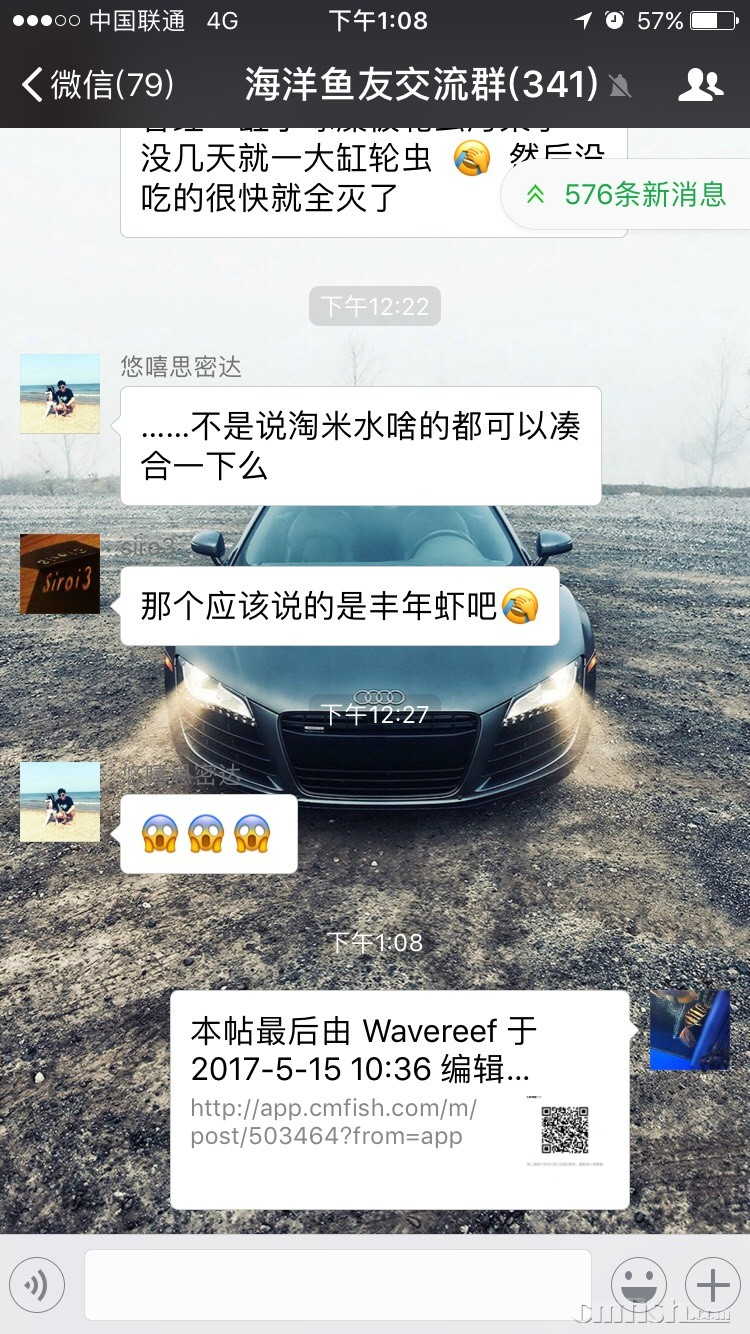750x1334 pixels.
Task: Open the shared cmfish.com post link card
Action: pos(399,1100)
